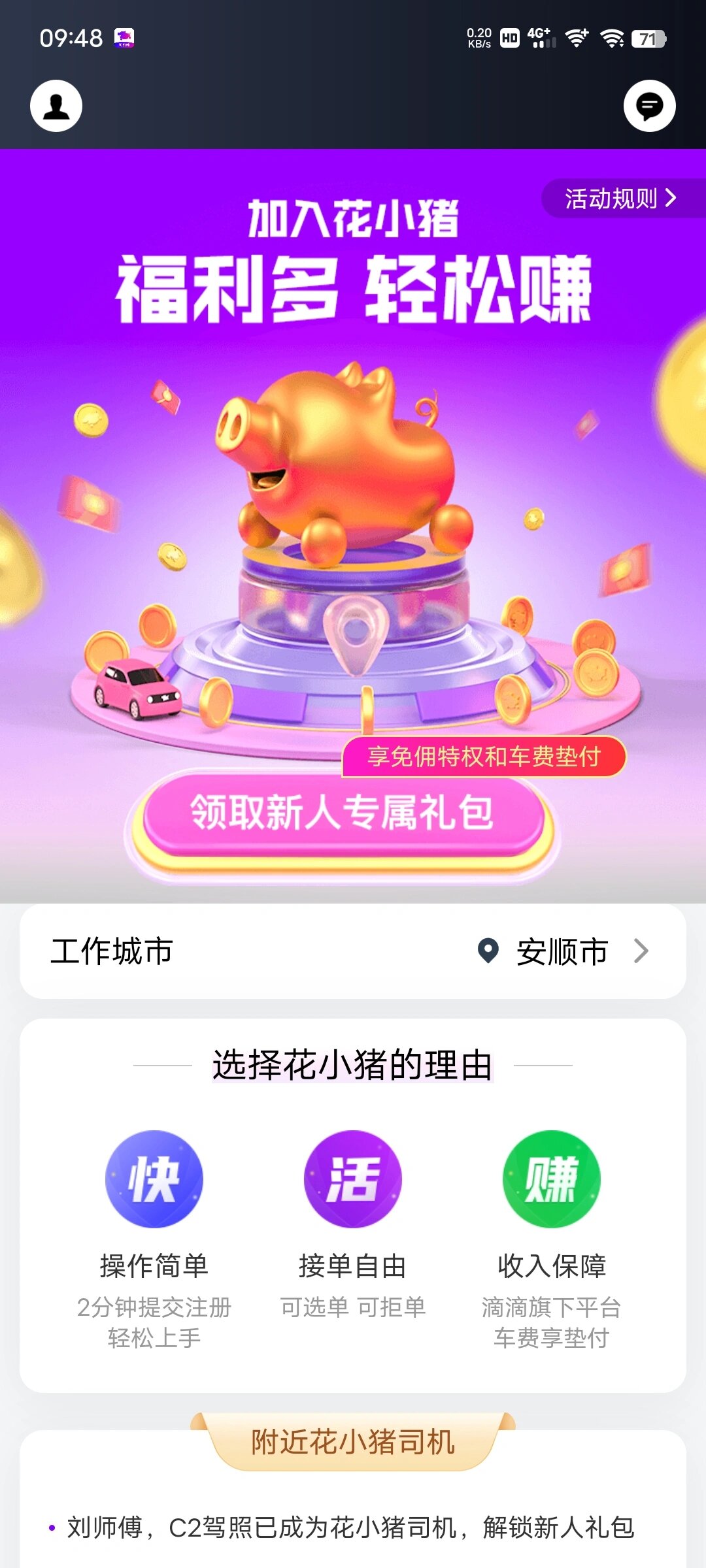Tap the battery 71 indicator

[x=647, y=38]
